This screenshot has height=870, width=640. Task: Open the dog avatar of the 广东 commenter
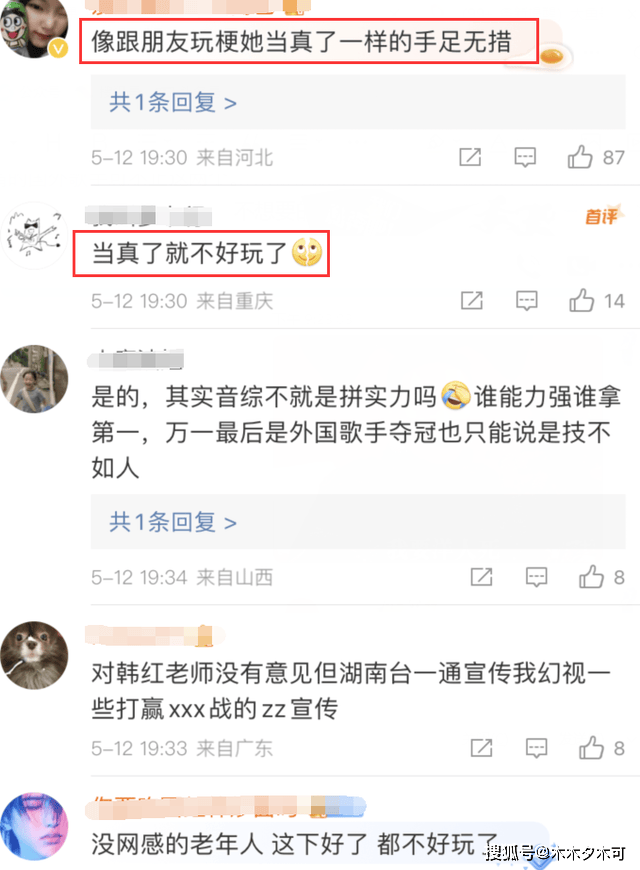(35, 654)
